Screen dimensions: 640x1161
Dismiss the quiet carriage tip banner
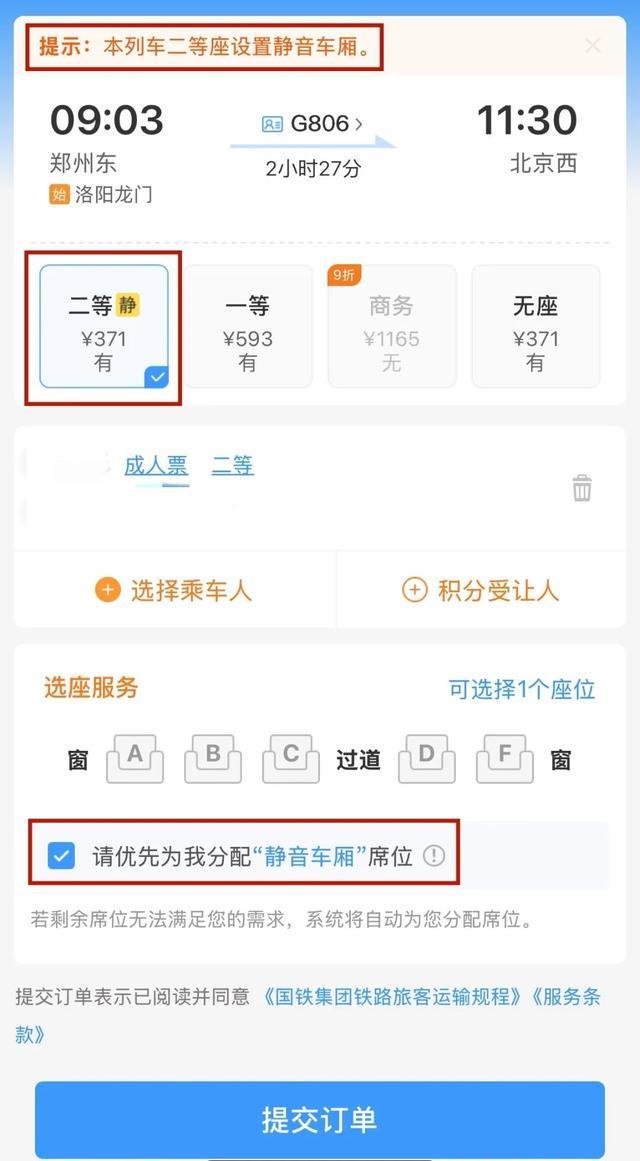coord(593,46)
